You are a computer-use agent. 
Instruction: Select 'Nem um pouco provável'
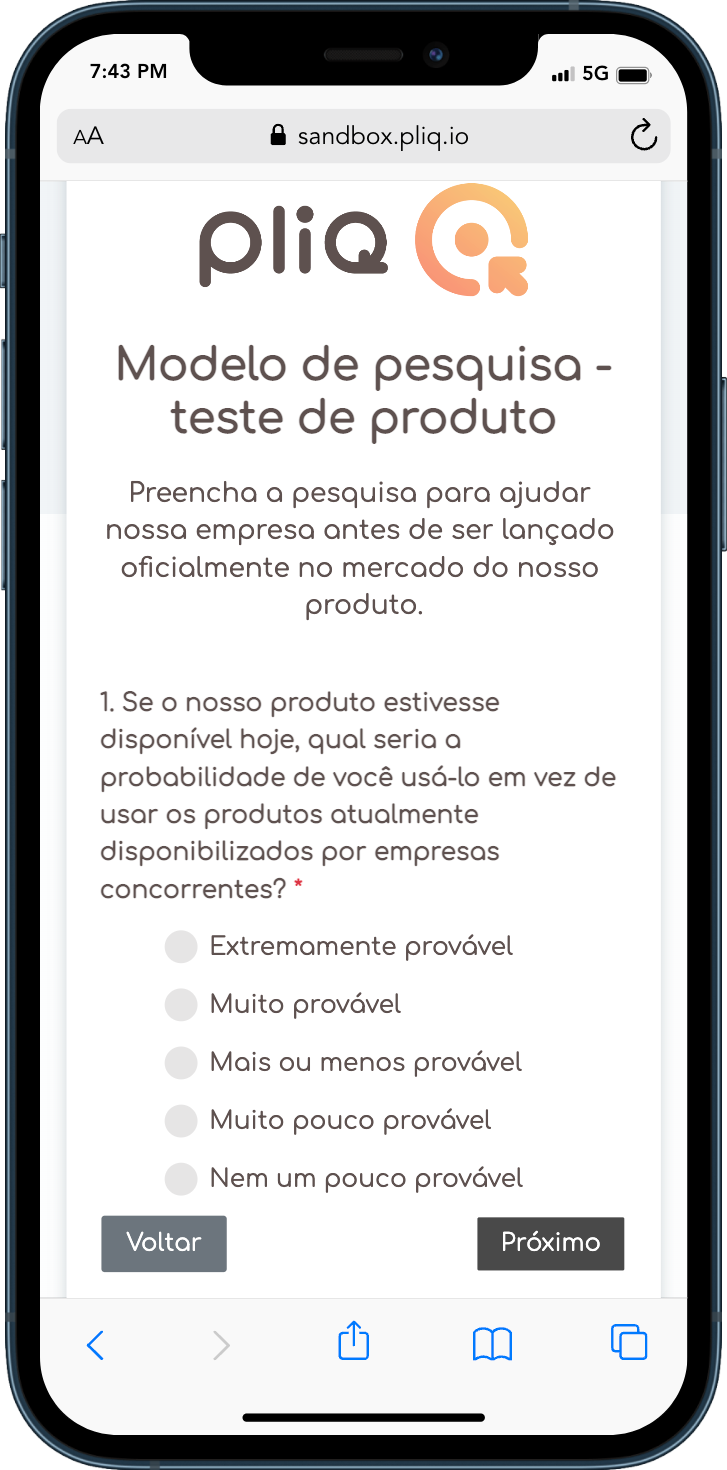coord(181,1178)
